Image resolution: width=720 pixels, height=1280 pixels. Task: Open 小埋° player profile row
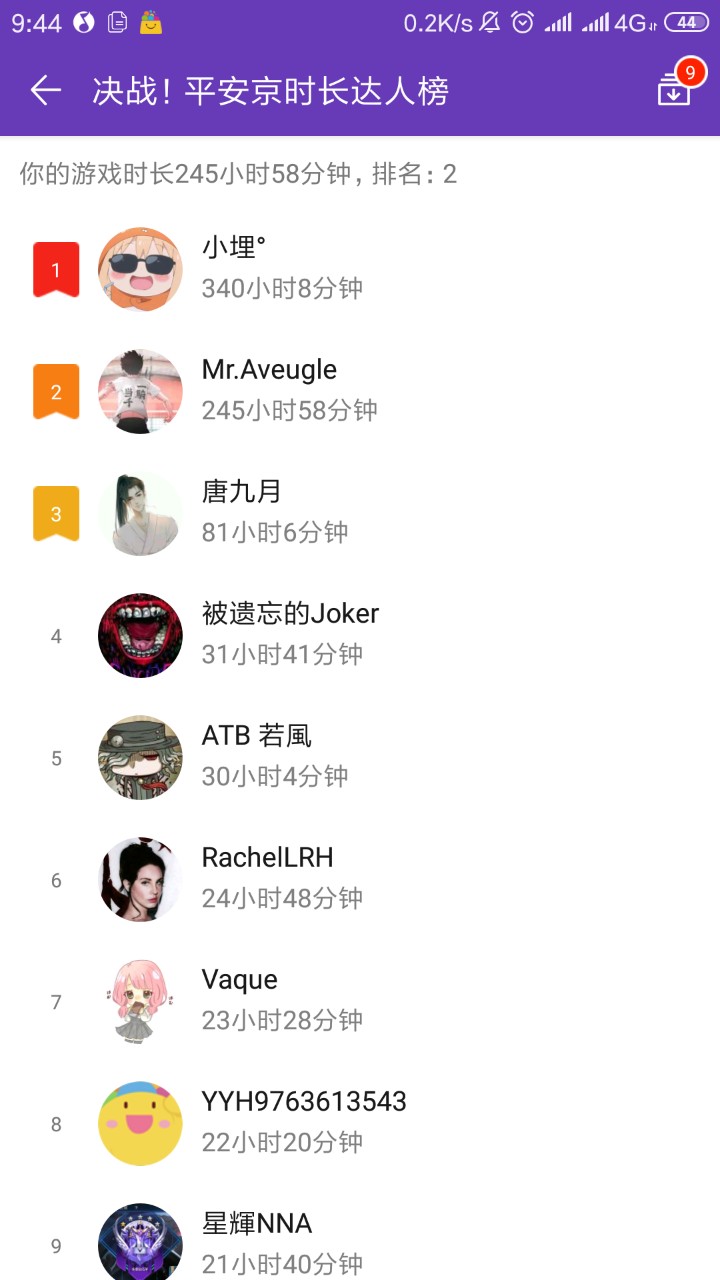click(360, 269)
